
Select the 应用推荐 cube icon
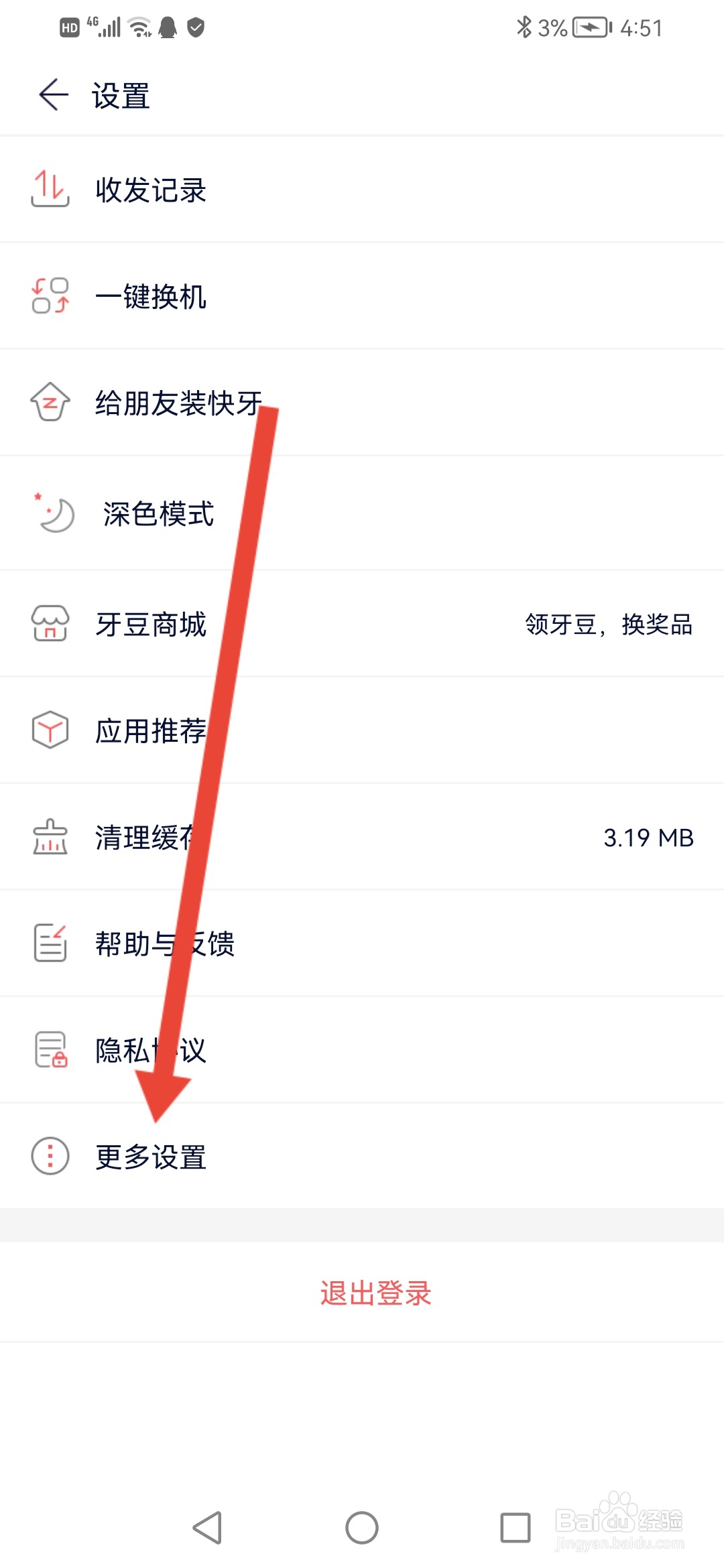50,730
